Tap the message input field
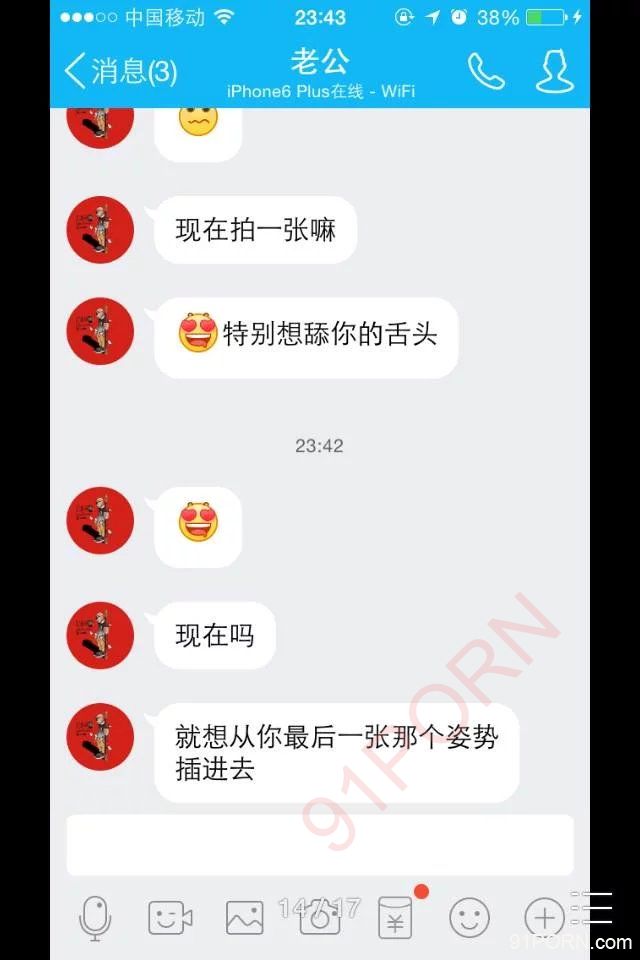The height and width of the screenshot is (960, 640). 320,845
